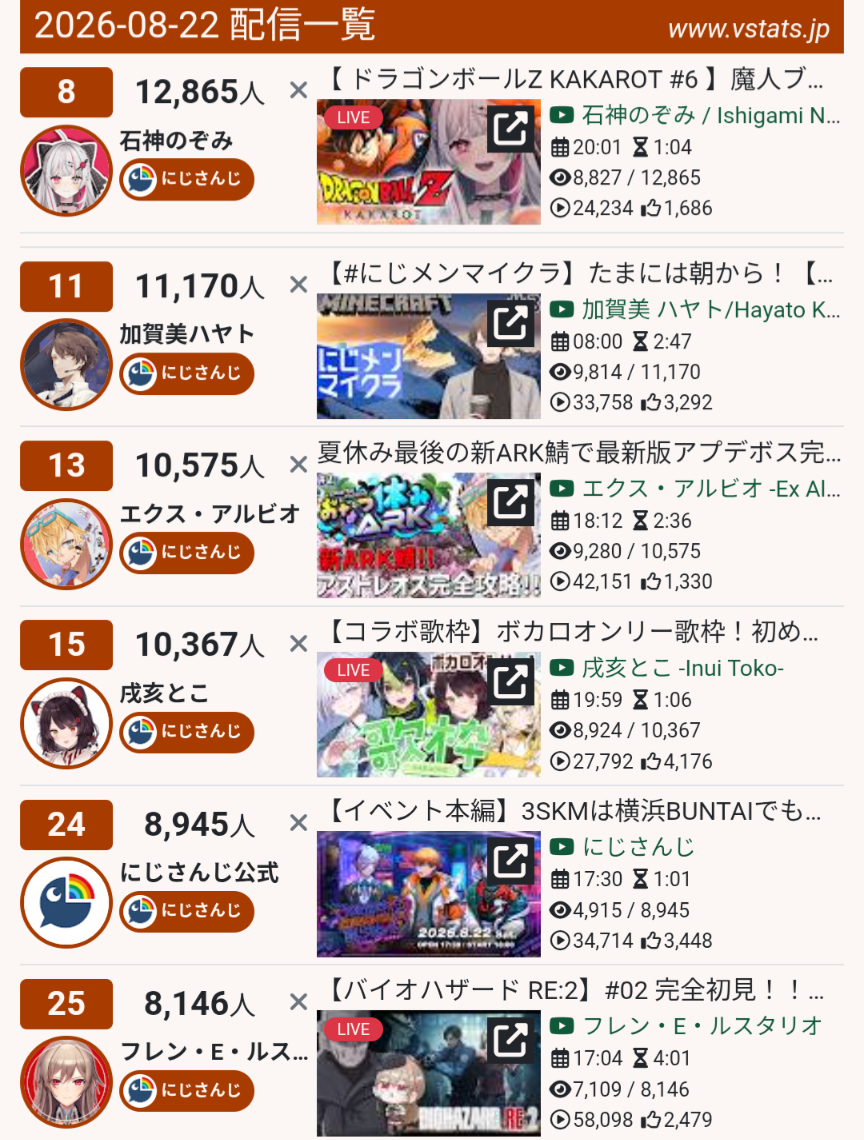The width and height of the screenshot is (864, 1140).
Task: Visit the 加賀美 ハヤト/Hayato channel link
Action: point(695,310)
